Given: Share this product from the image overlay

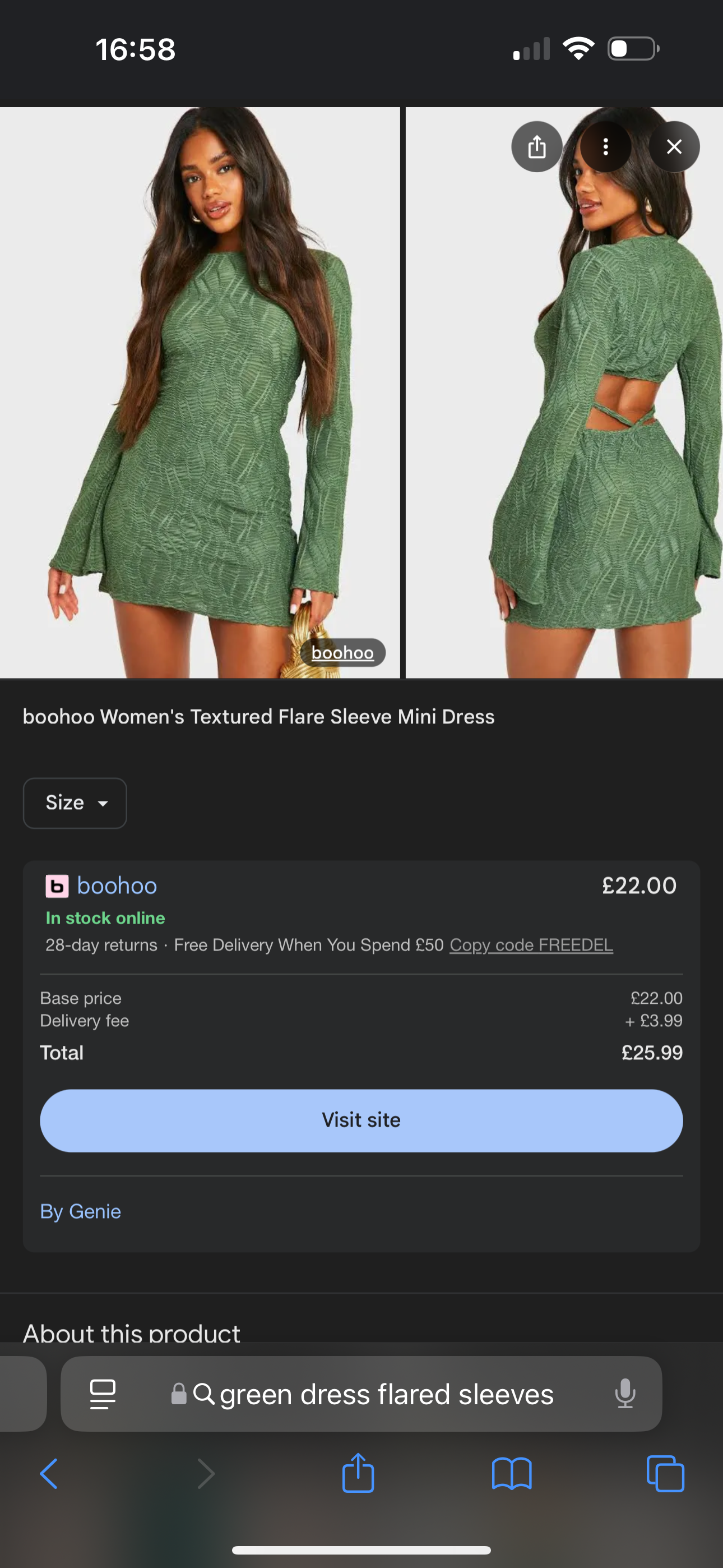Looking at the screenshot, I should click(x=536, y=147).
